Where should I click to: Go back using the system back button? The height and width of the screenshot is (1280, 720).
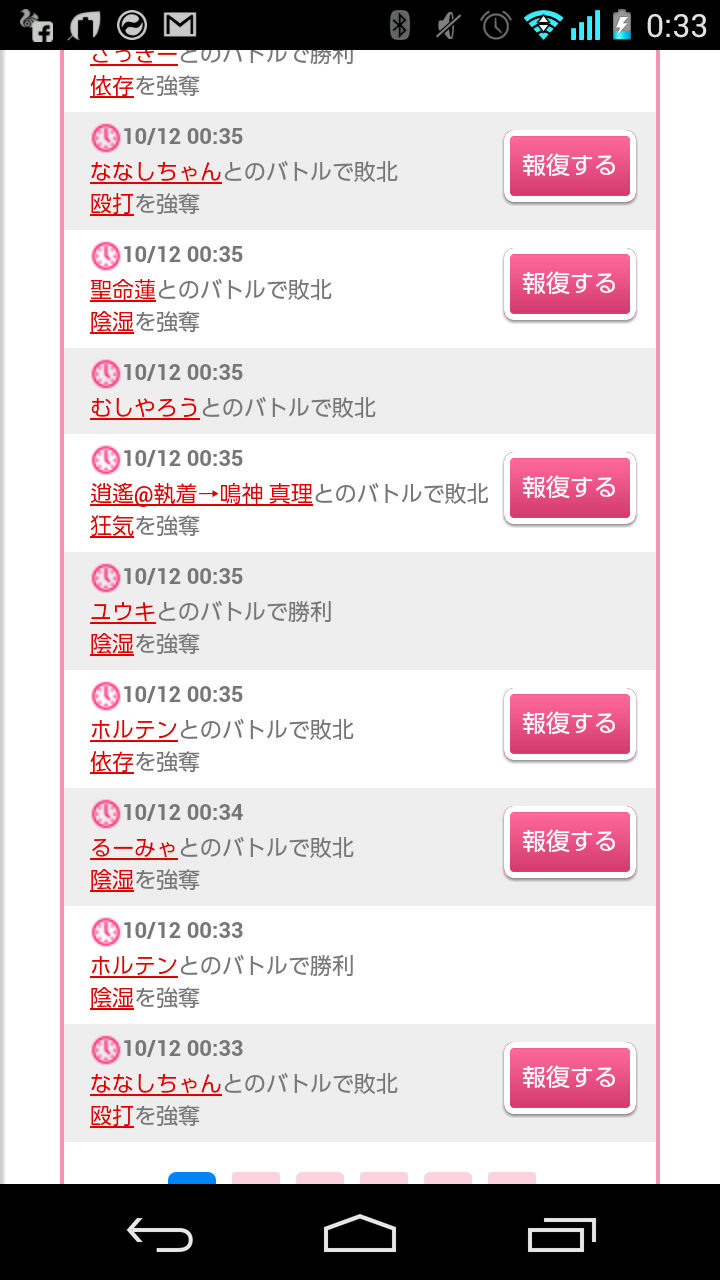click(160, 1236)
